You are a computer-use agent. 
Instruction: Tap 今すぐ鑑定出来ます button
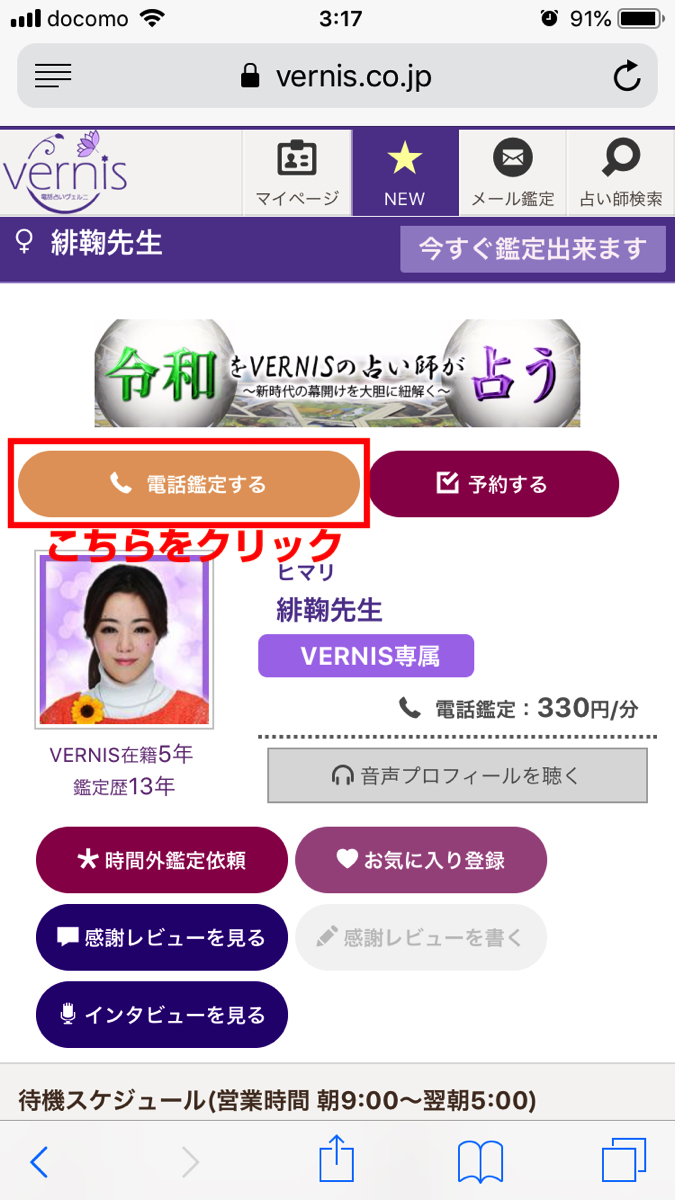[x=532, y=249]
